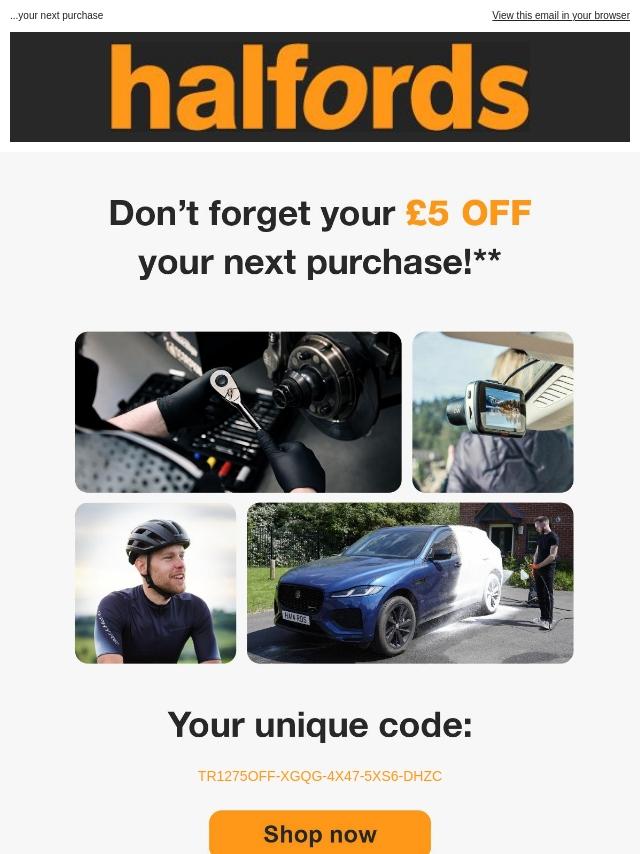Tap the unique discount code link

(320, 776)
